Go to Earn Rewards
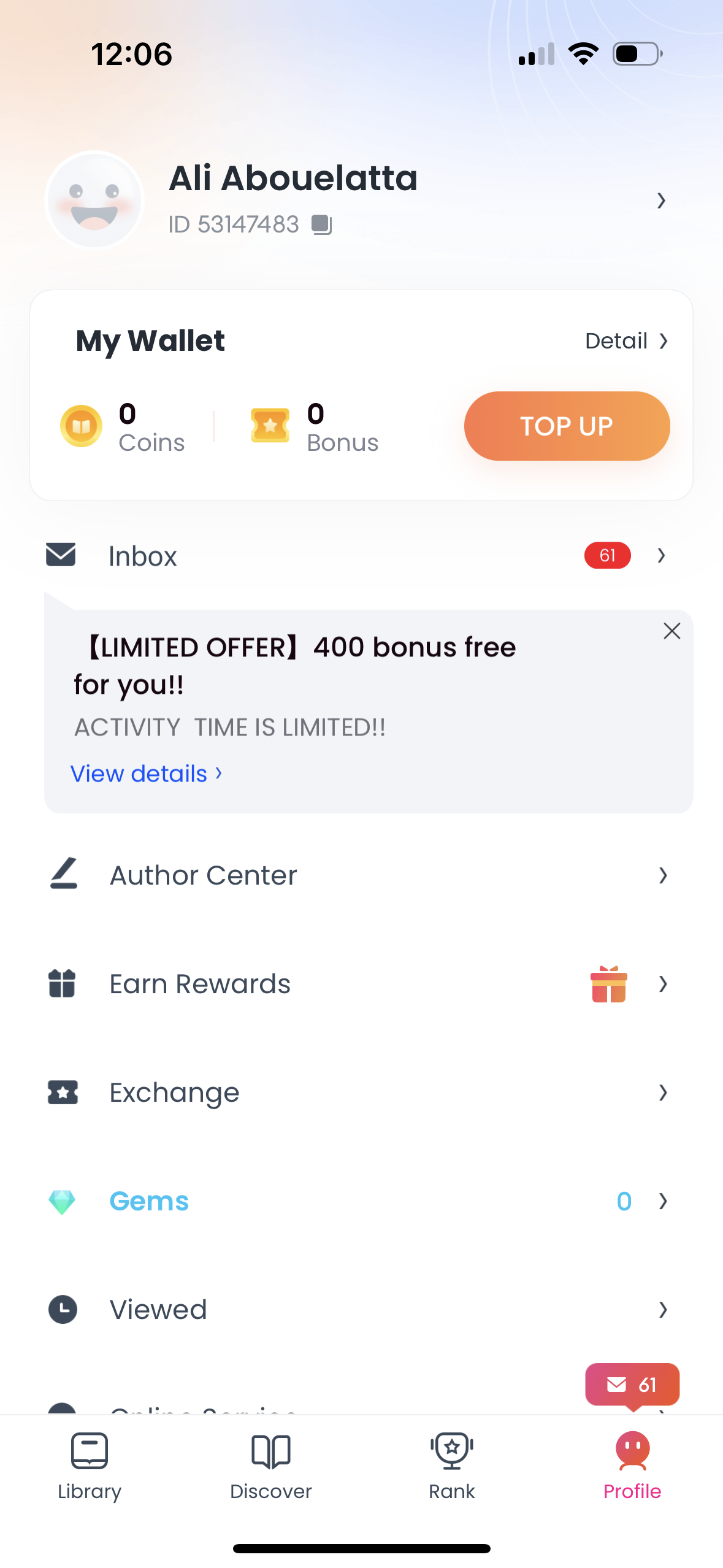The image size is (723, 1568). point(356,984)
